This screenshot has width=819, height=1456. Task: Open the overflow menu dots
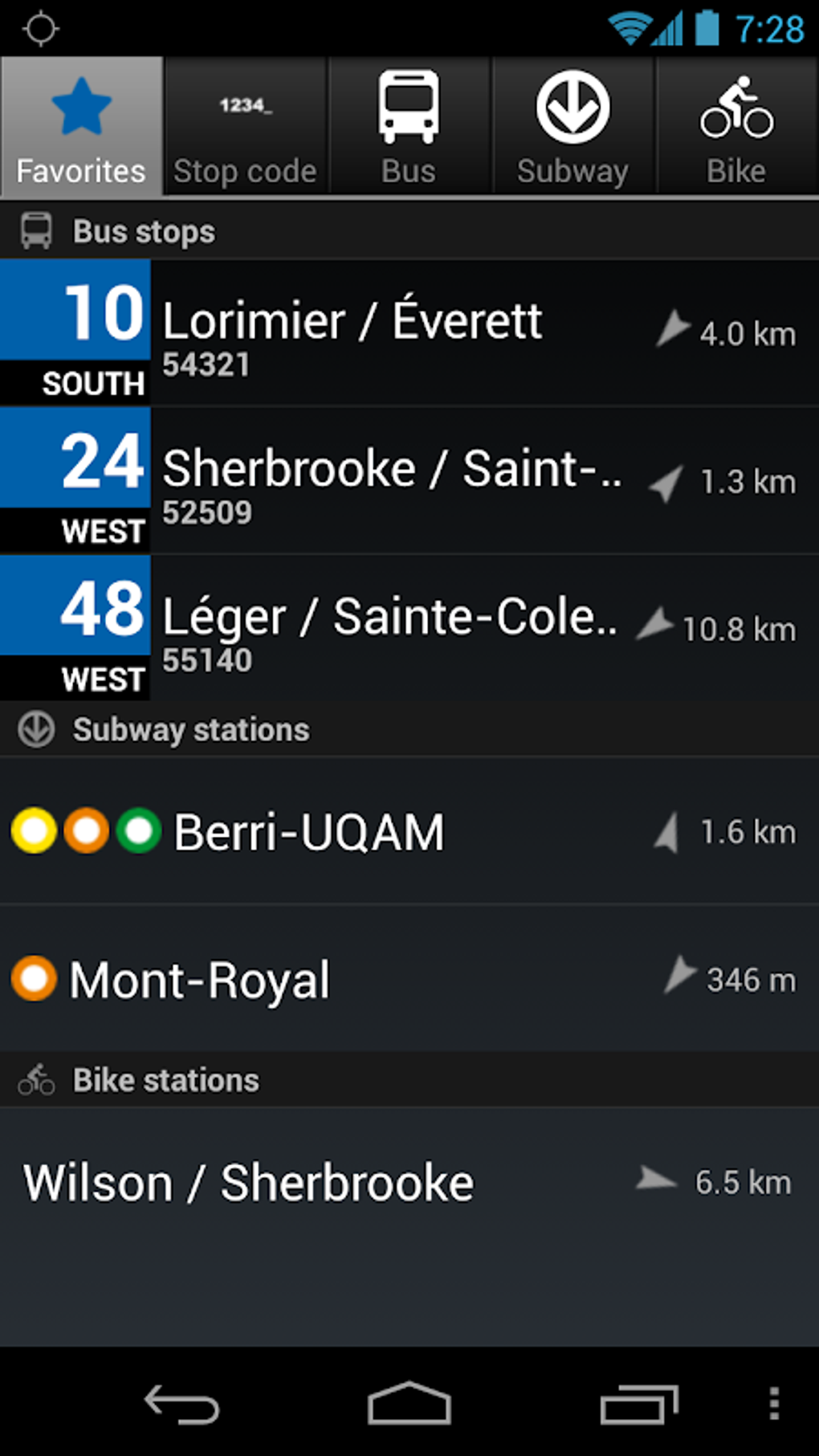coord(774,1404)
